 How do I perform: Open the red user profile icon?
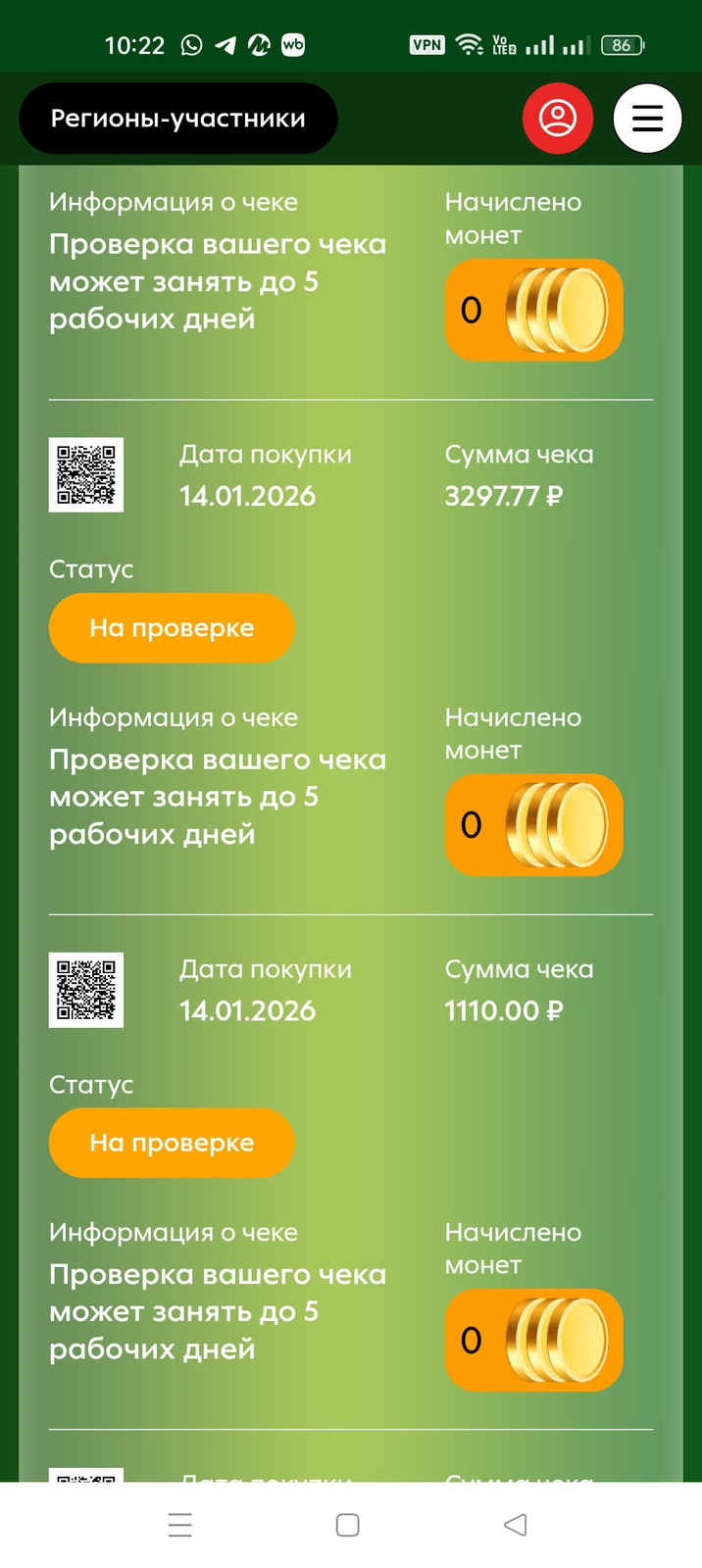tap(558, 119)
